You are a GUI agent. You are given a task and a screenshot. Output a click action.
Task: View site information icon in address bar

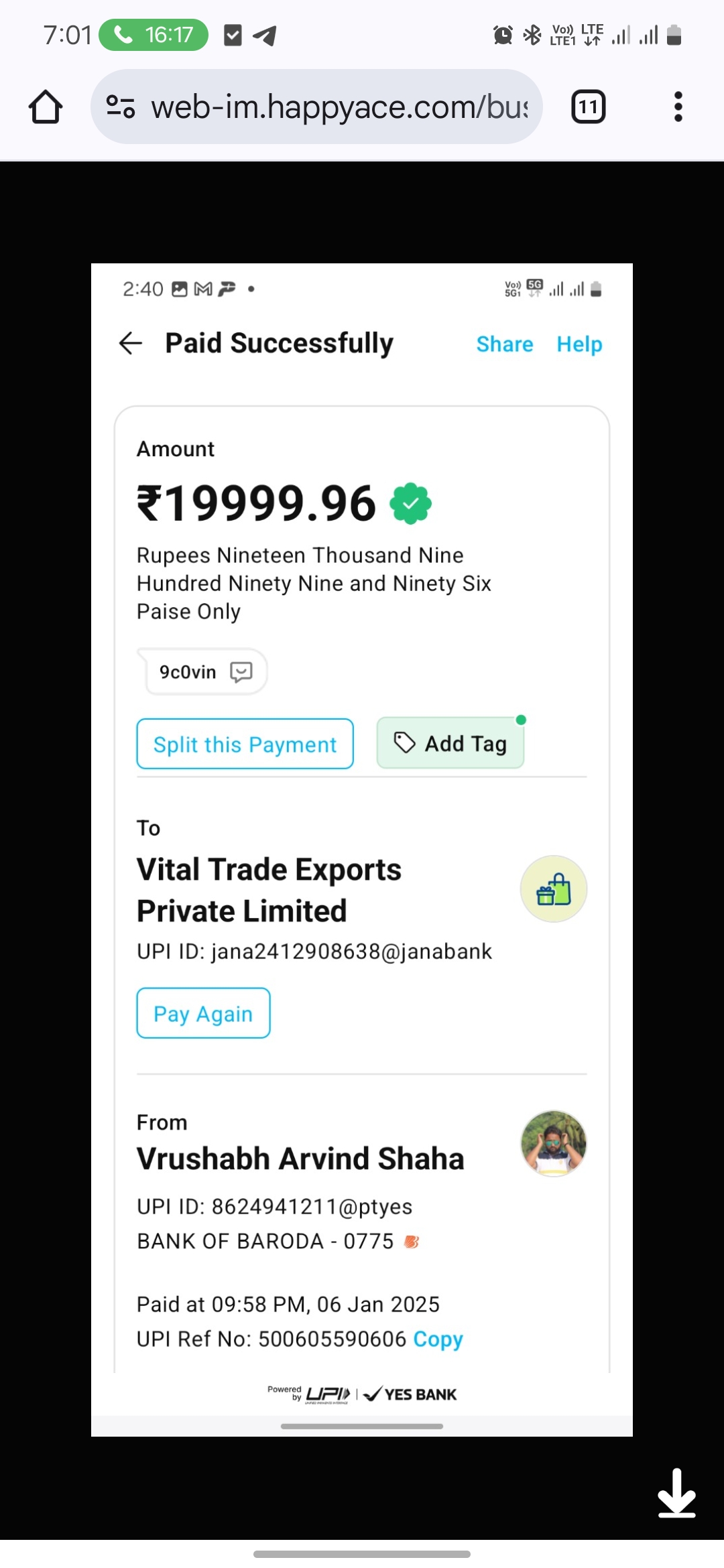point(121,107)
